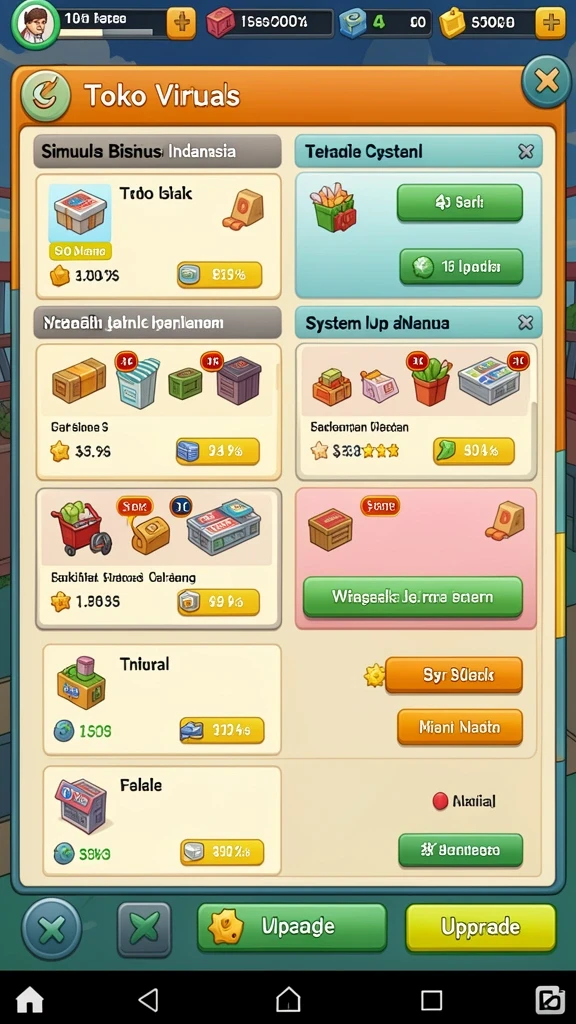
Task: Dismiss the Tetadle Cystenl panel
Action: point(526,152)
